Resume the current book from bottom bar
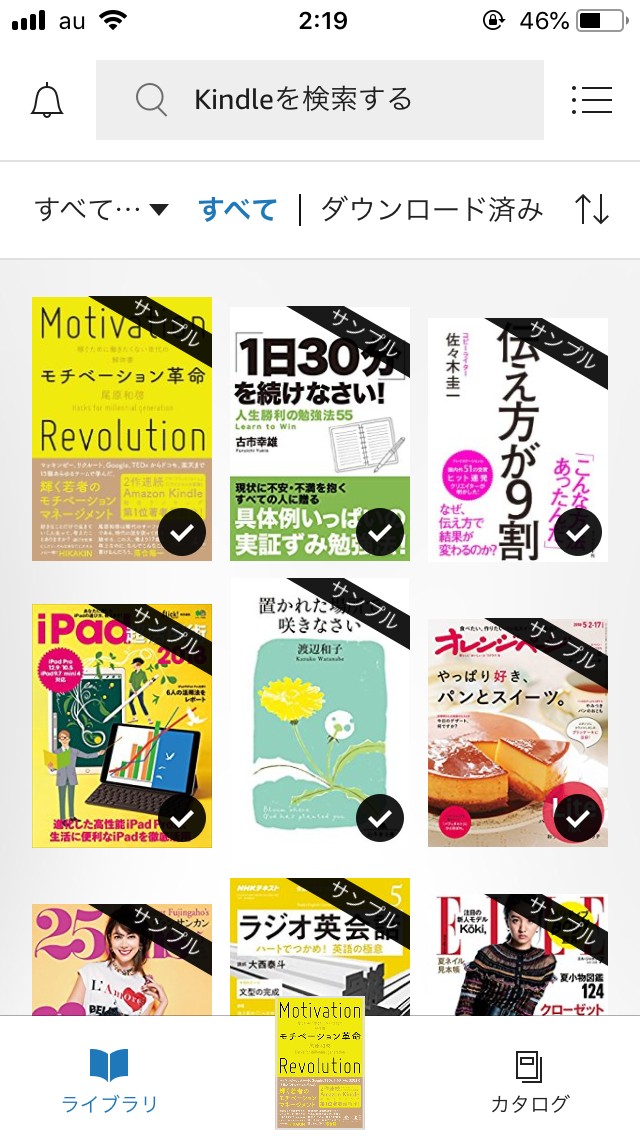Viewport: 640px width, 1136px height. [x=320, y=1062]
